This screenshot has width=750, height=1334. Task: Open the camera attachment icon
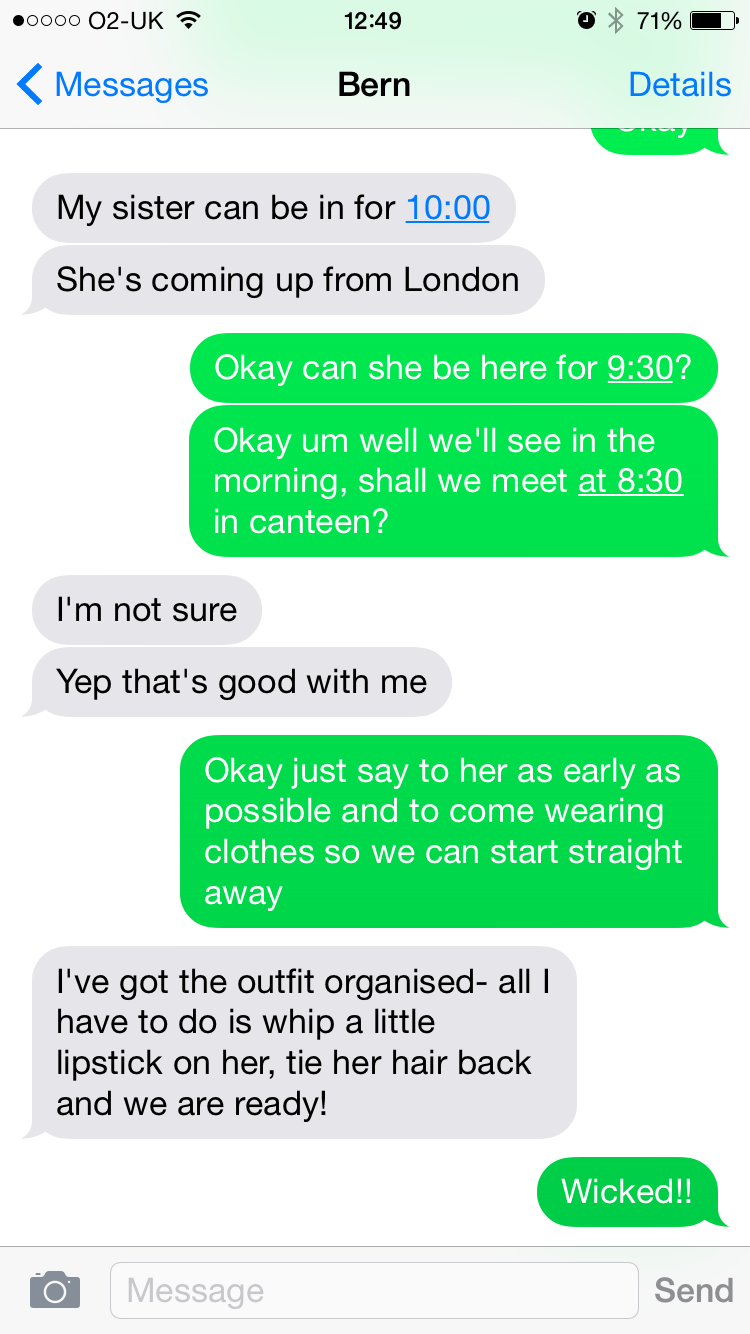(54, 1290)
